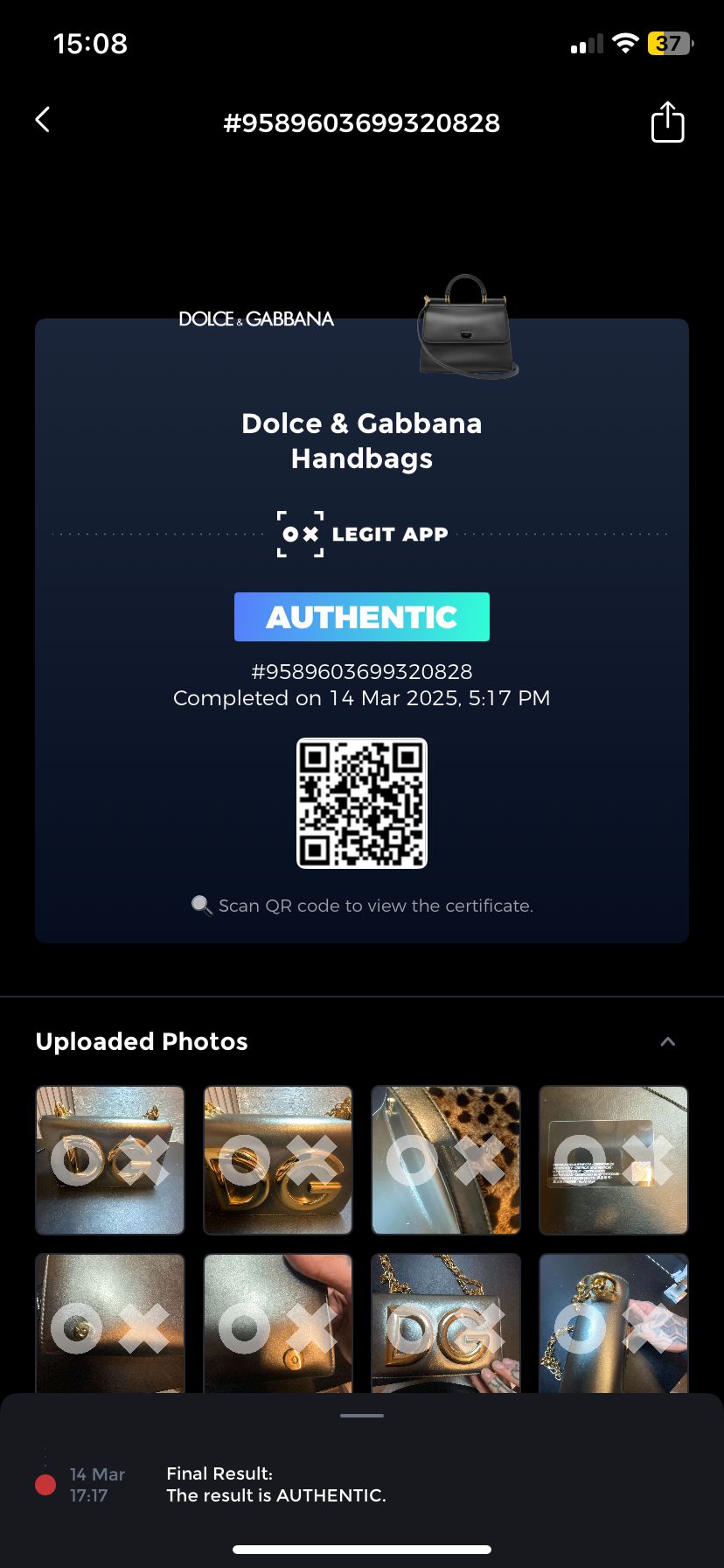Tap the bottom sheet drag handle
The width and height of the screenshot is (724, 1568).
click(x=362, y=1415)
